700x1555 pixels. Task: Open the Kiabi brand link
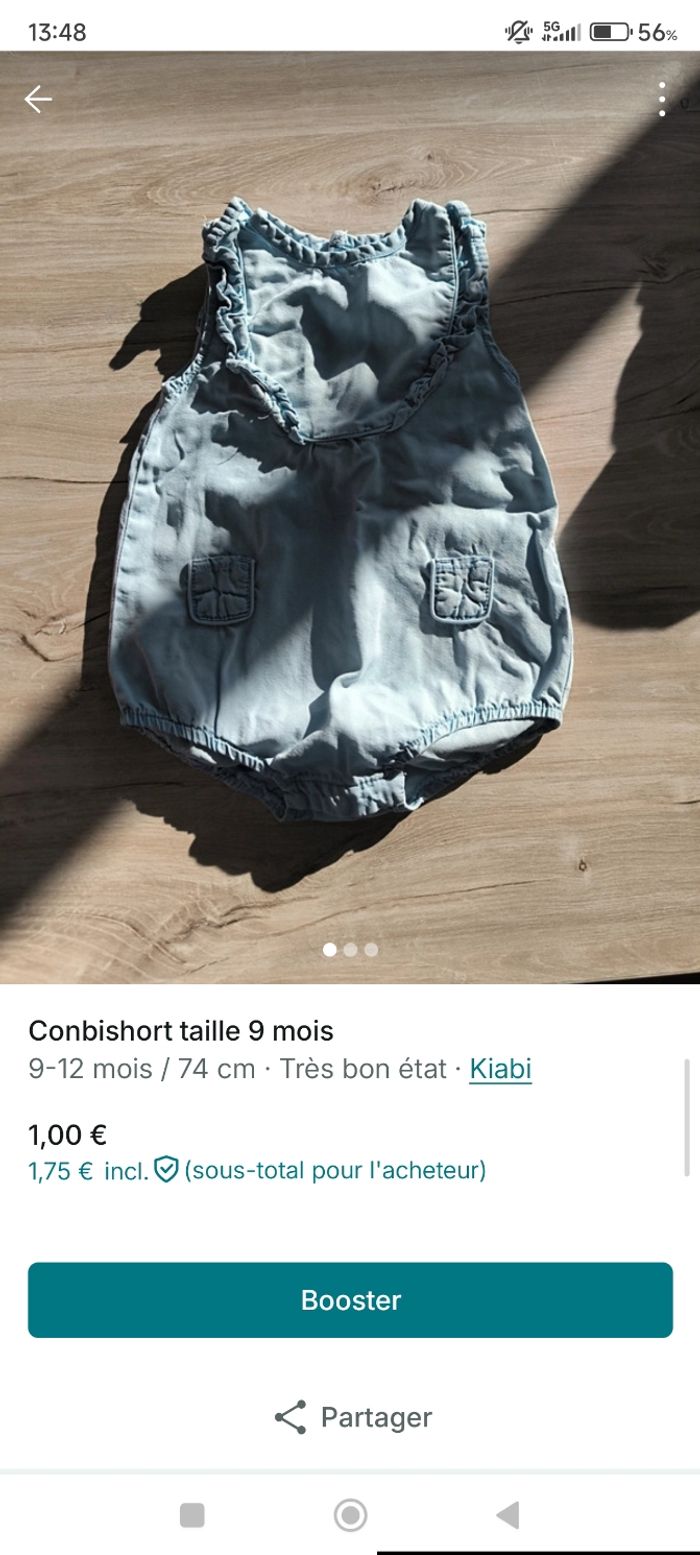click(500, 1069)
